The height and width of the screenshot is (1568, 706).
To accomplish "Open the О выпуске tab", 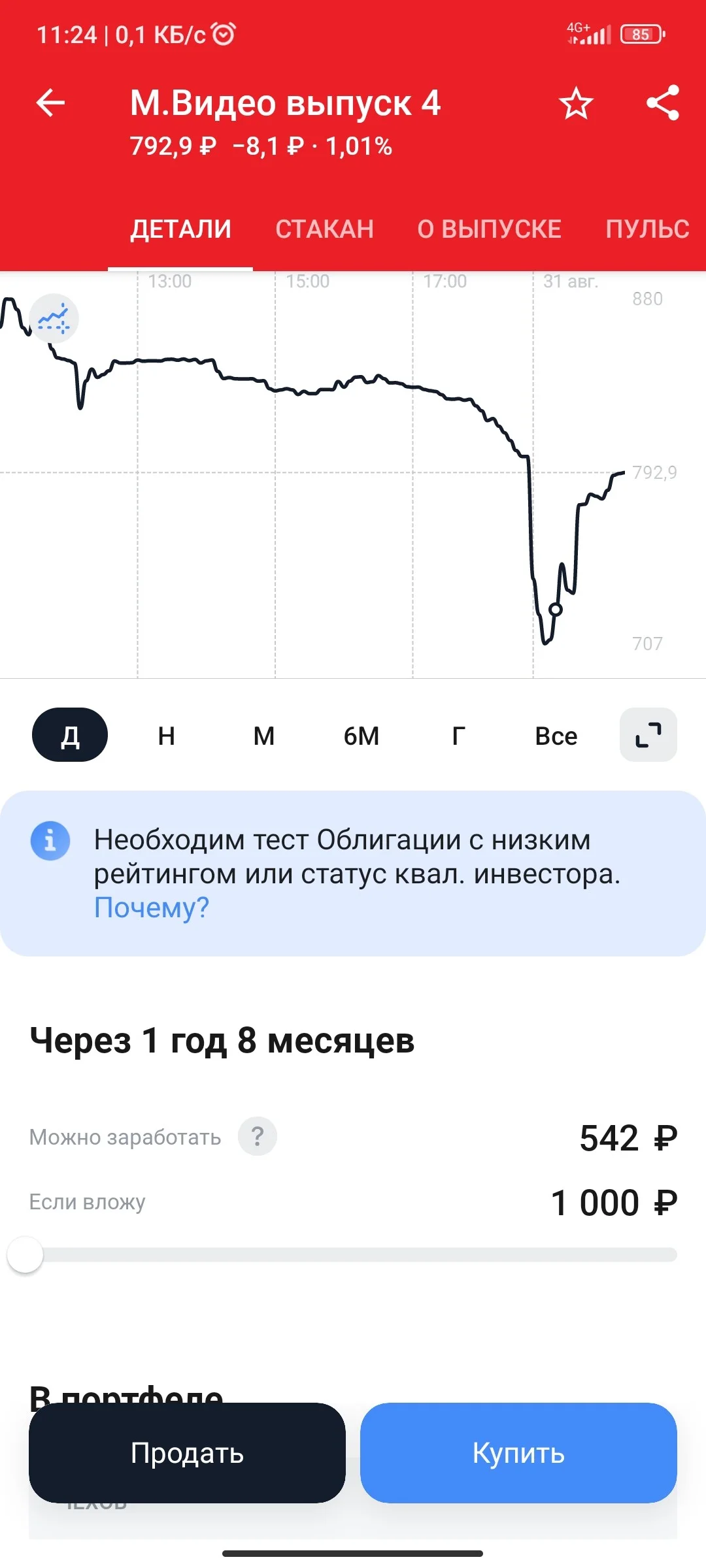I will 489,229.
